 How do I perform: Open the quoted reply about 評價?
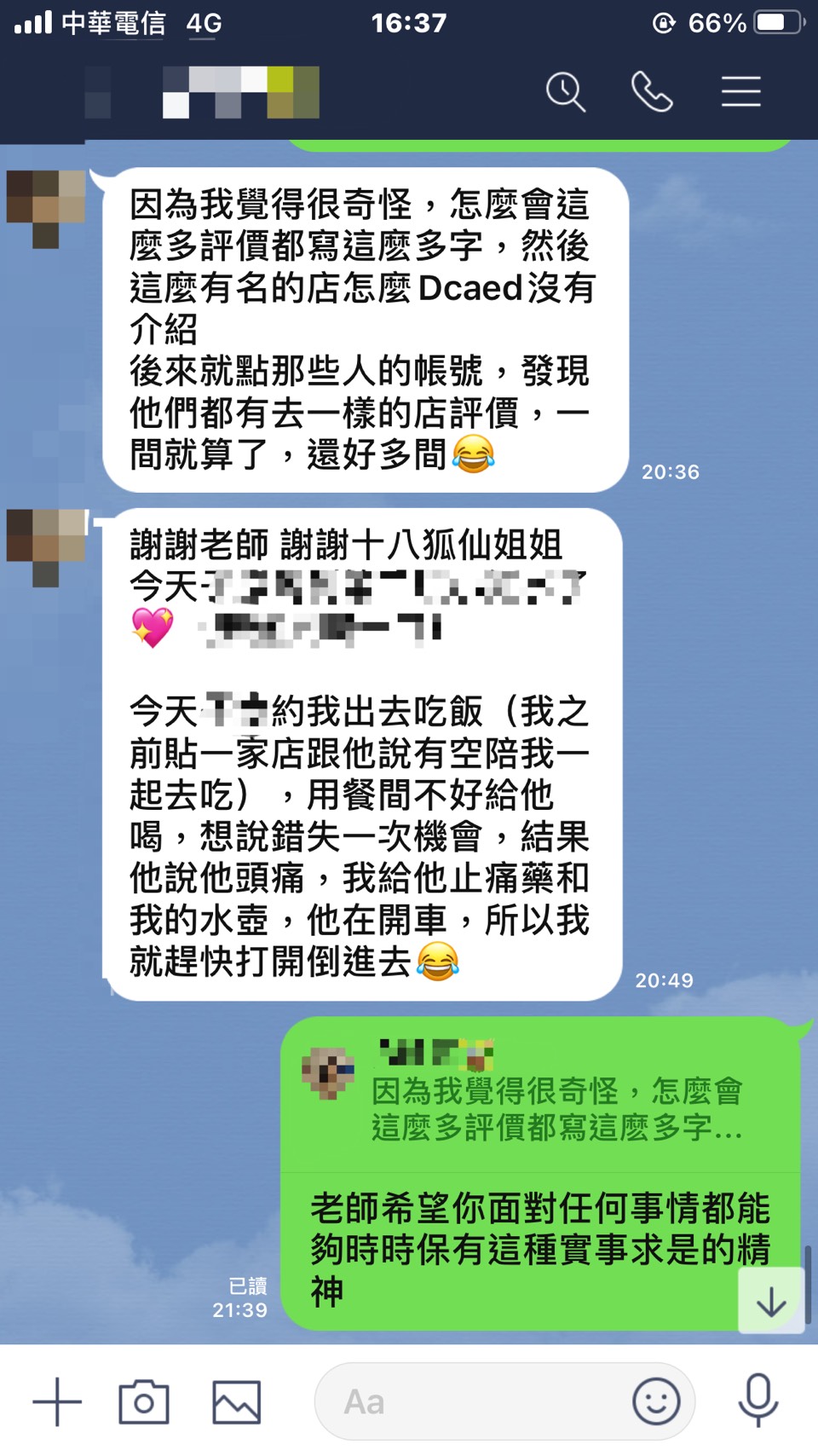pos(545,1100)
